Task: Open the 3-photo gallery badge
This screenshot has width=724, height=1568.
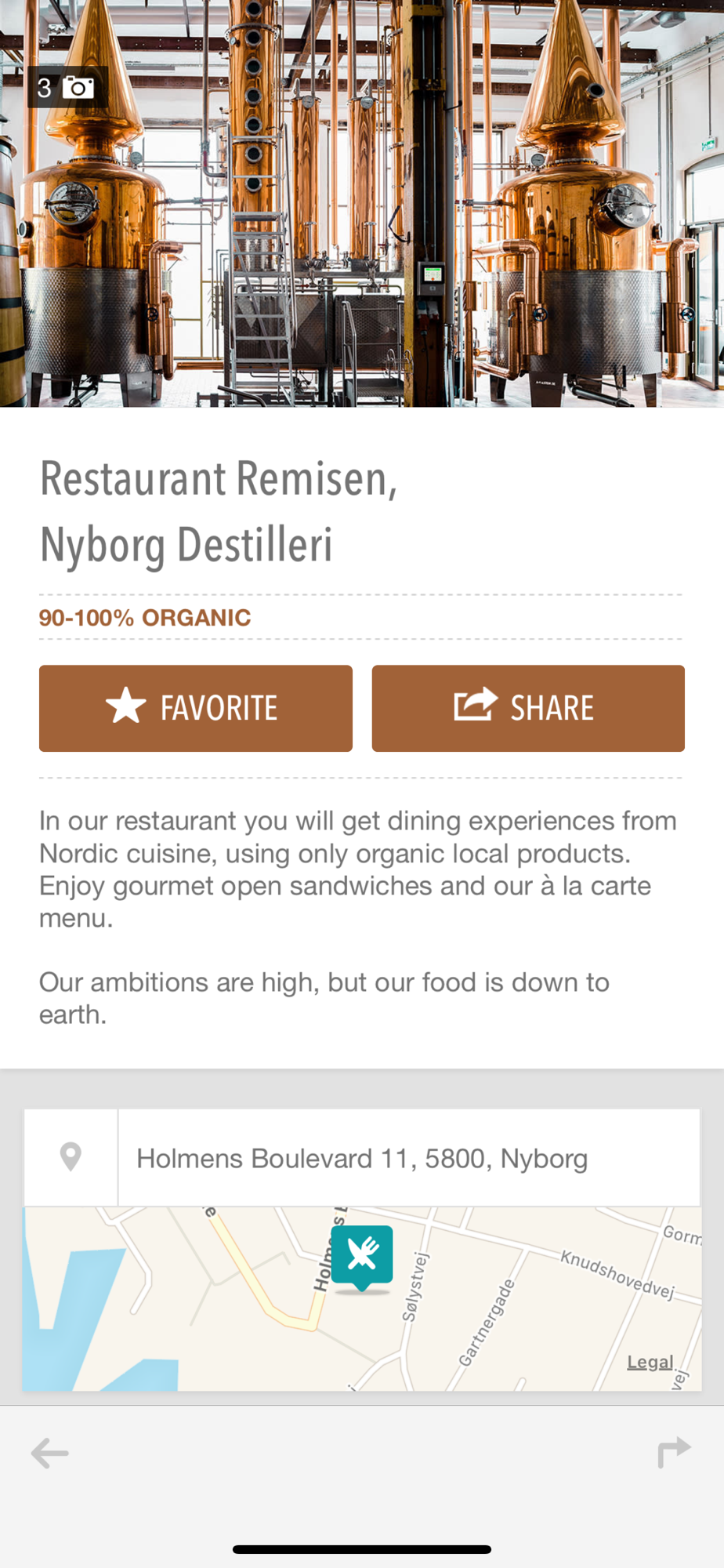Action: click(x=67, y=87)
